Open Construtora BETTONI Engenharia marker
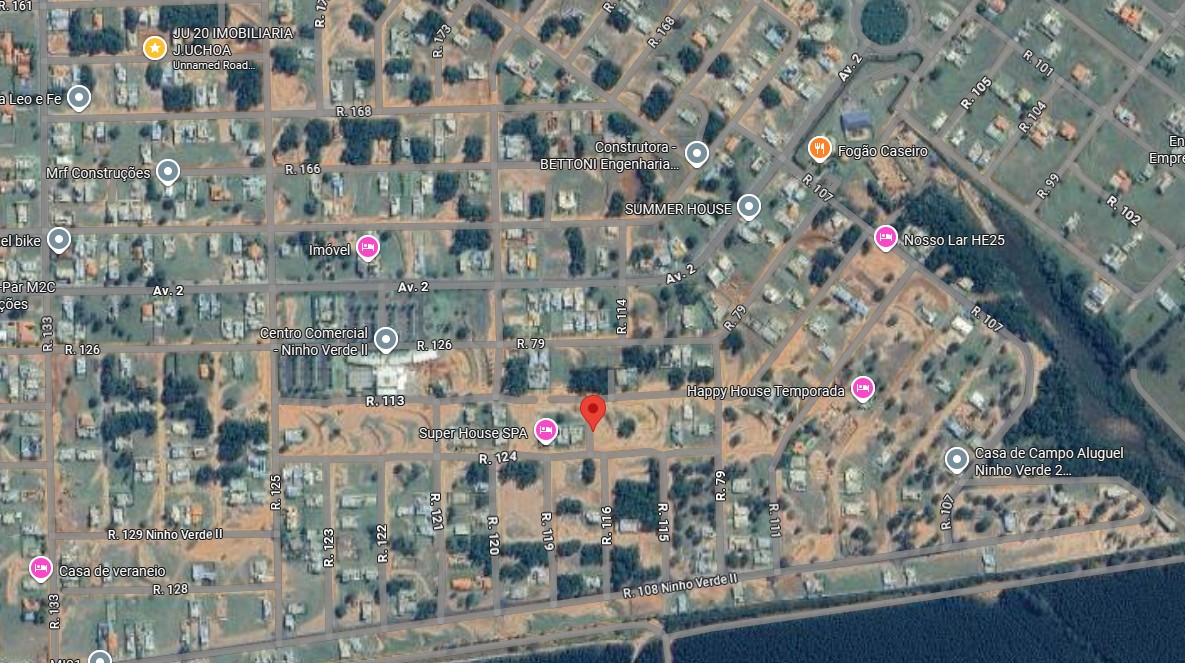This screenshot has height=663, width=1185. tap(696, 153)
